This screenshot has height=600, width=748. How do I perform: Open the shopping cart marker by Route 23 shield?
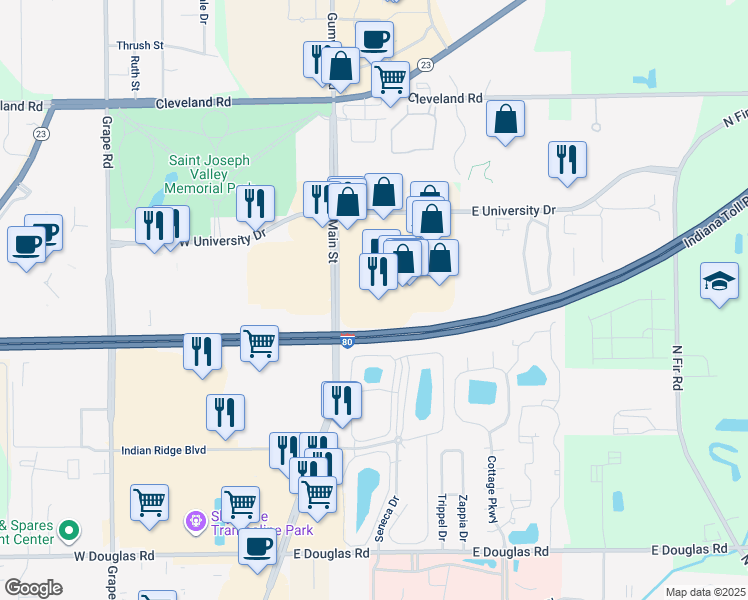391,83
